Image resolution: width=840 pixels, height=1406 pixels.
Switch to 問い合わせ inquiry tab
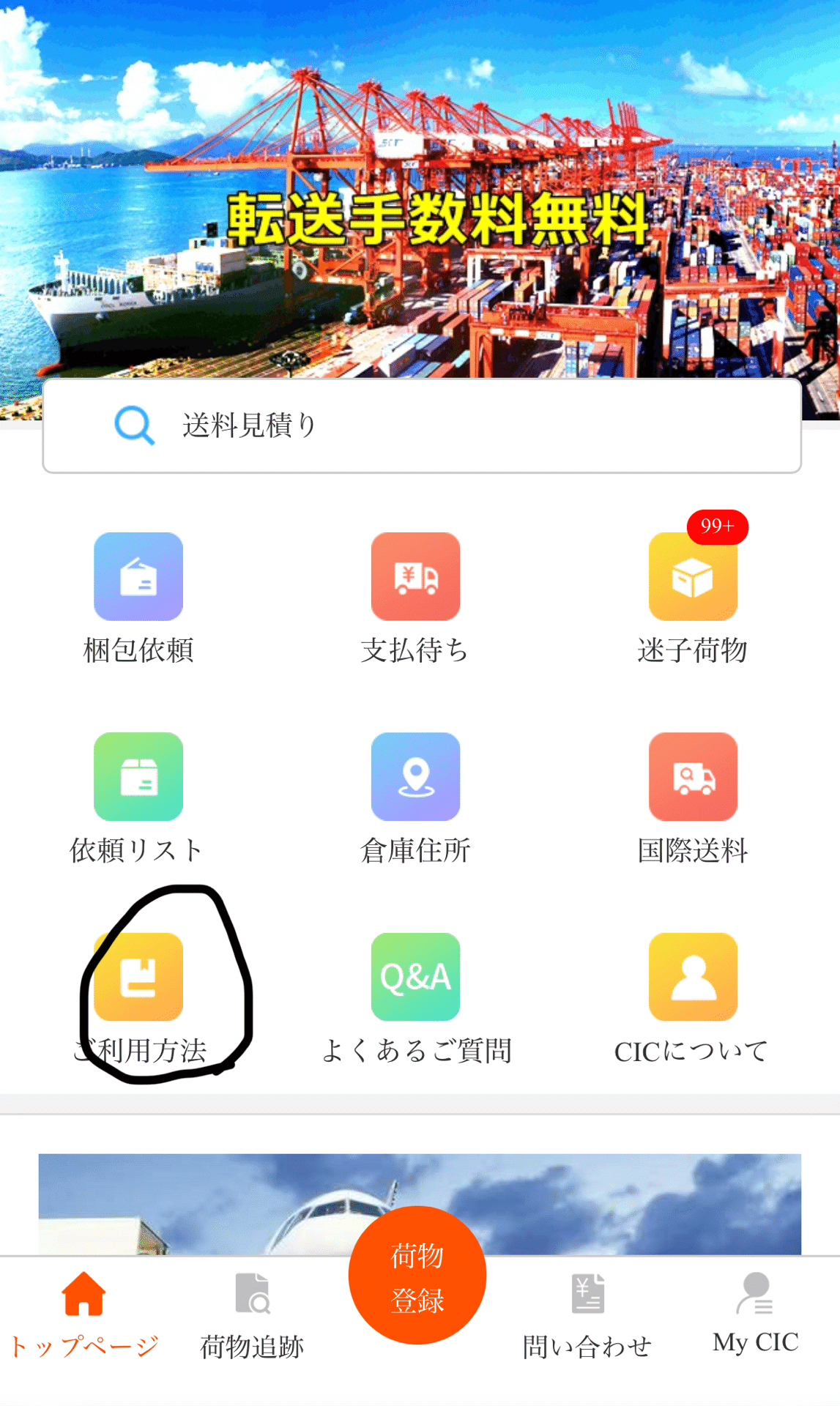click(x=587, y=1315)
